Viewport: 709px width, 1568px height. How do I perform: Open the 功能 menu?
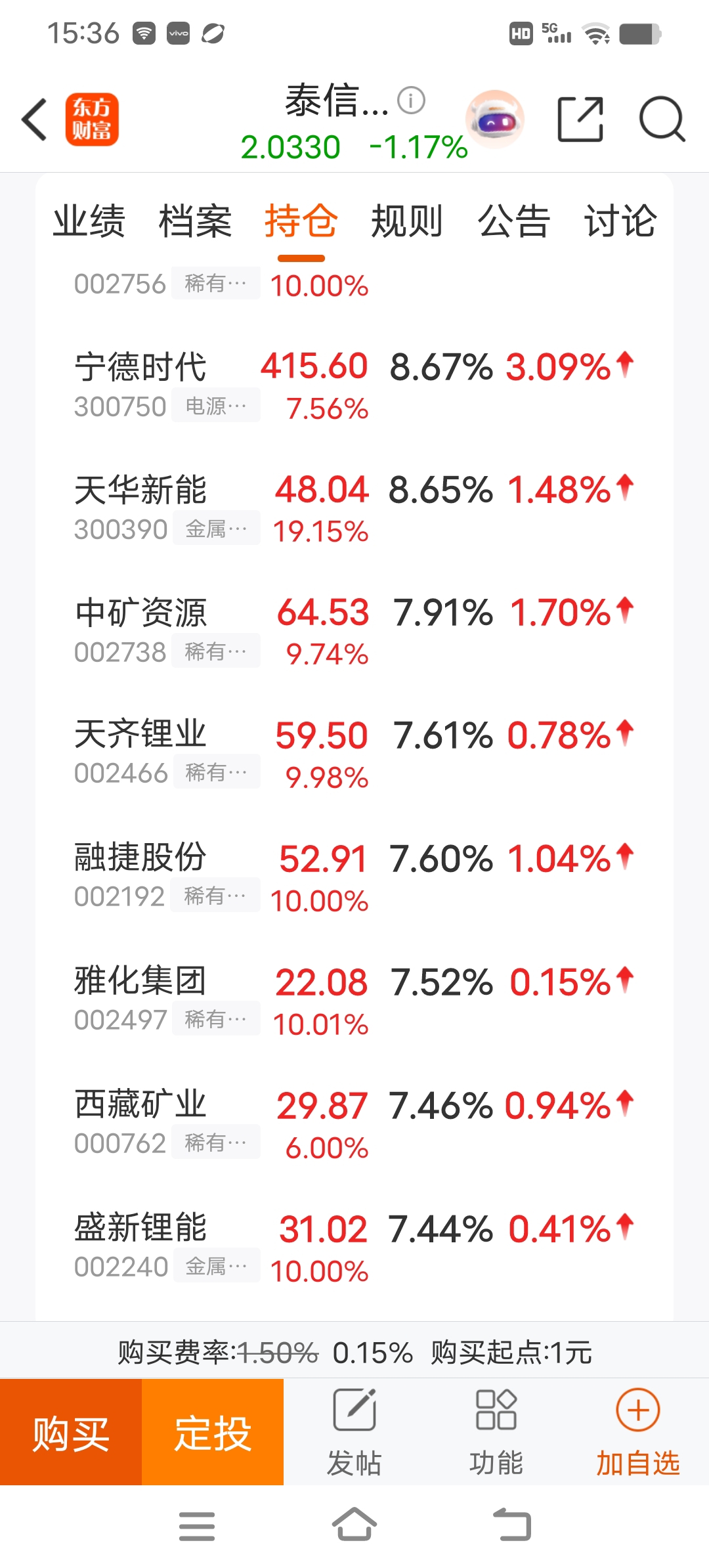[496, 1432]
